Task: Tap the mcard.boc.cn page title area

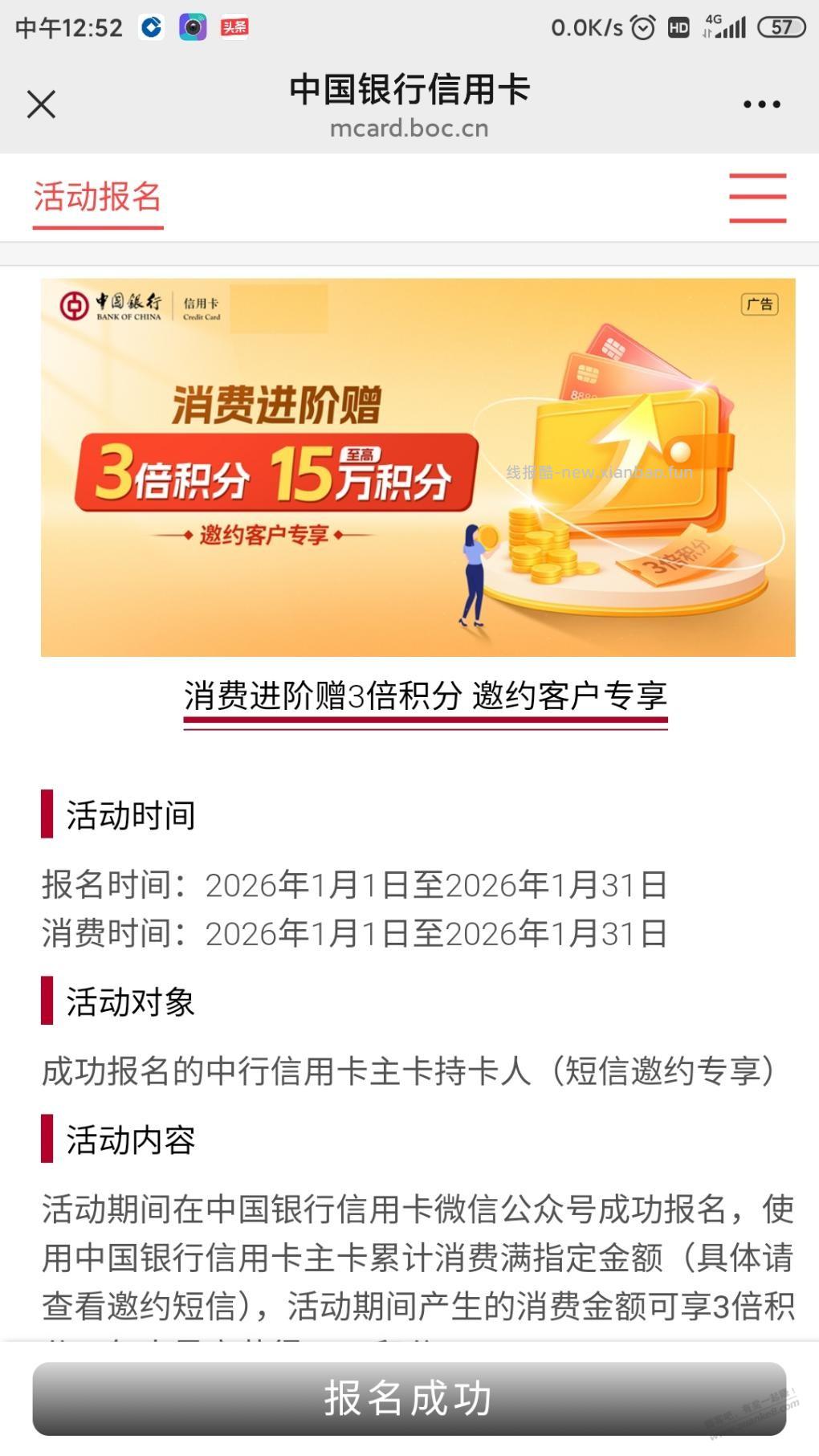Action: [x=409, y=127]
